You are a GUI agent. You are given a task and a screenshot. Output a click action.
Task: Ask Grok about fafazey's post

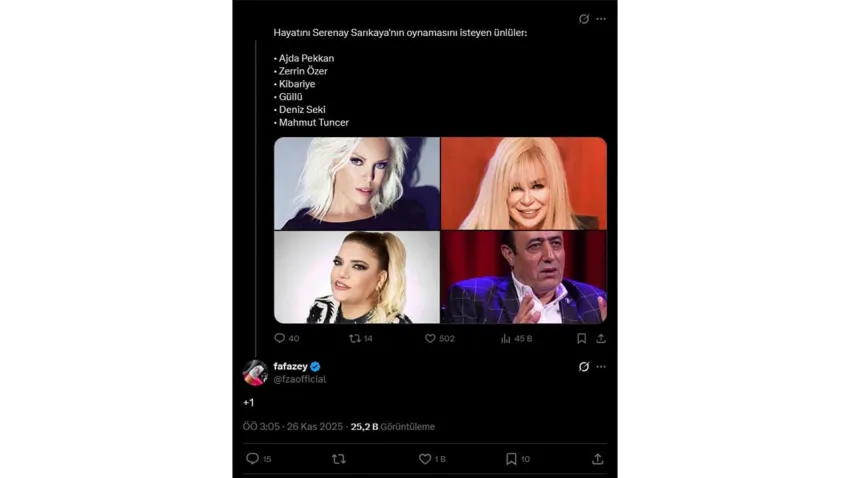584,367
